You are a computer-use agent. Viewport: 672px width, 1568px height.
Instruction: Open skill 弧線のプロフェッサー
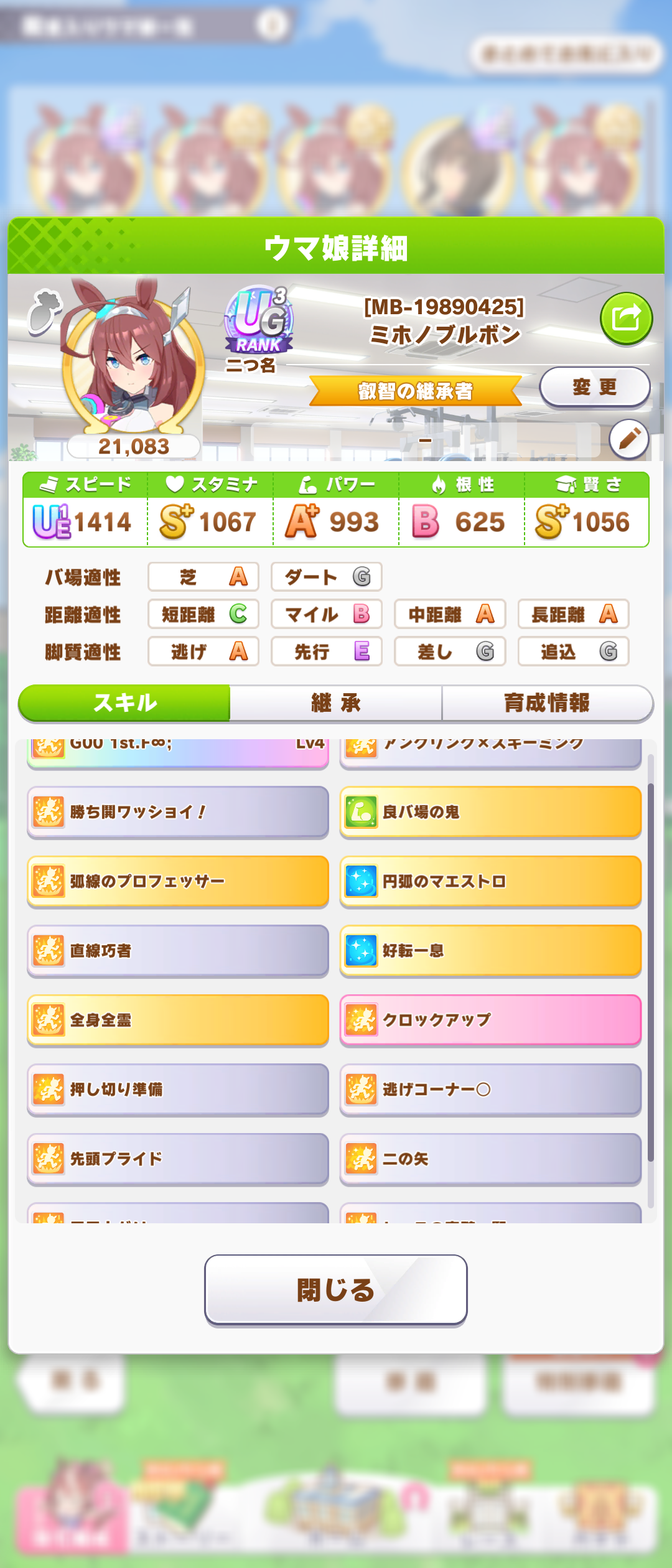click(178, 882)
